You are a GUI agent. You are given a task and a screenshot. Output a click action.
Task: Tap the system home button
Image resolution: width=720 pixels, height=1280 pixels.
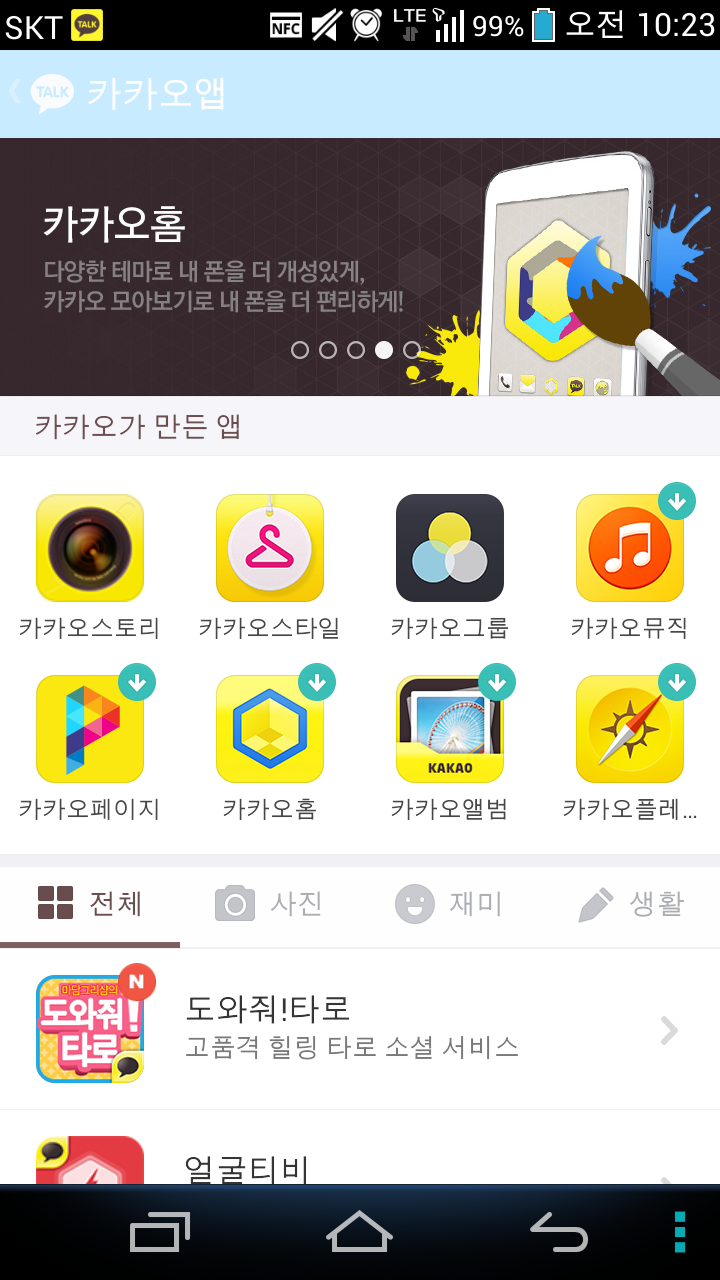[360, 1232]
